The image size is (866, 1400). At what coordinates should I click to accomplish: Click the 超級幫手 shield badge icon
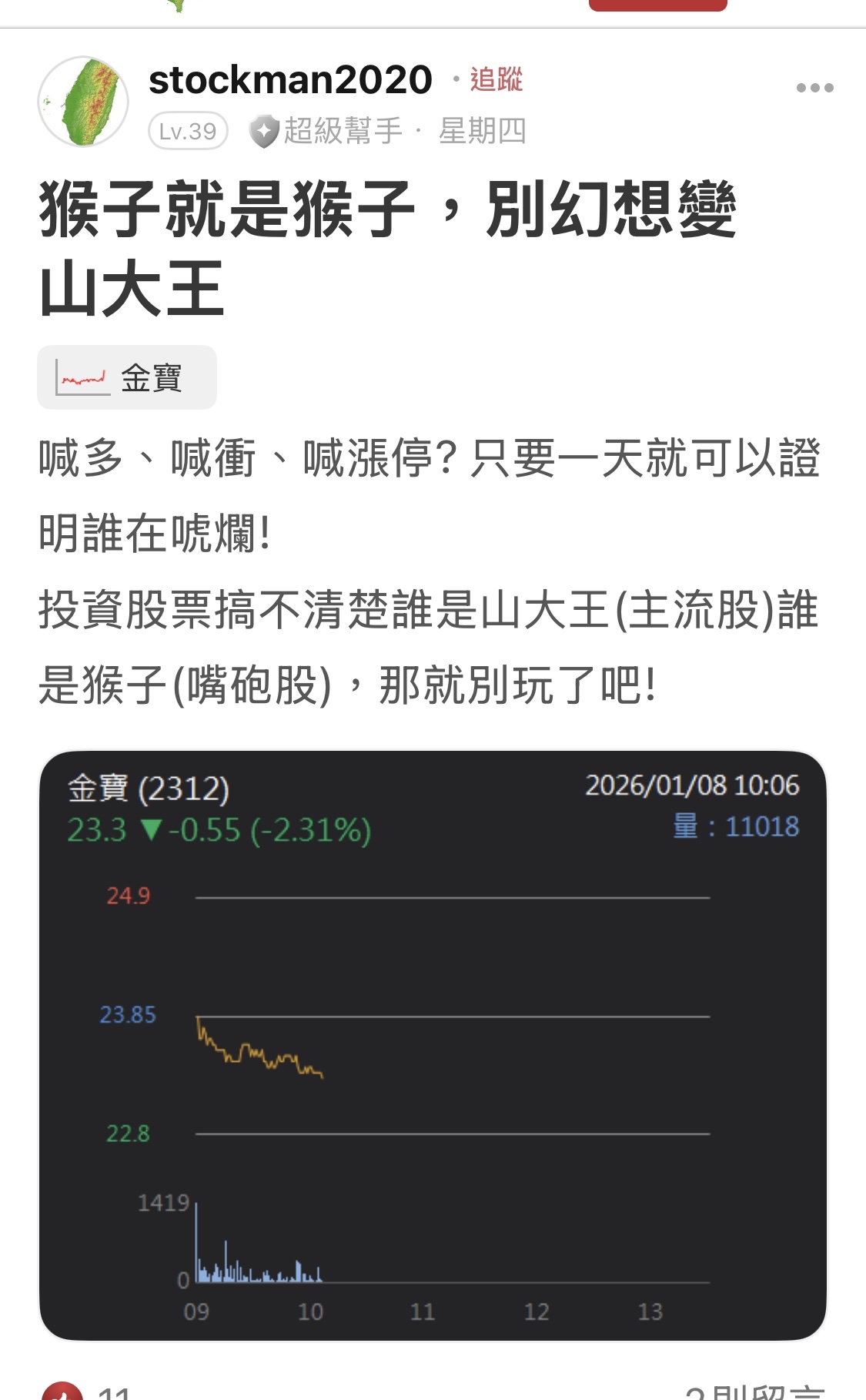[263, 131]
